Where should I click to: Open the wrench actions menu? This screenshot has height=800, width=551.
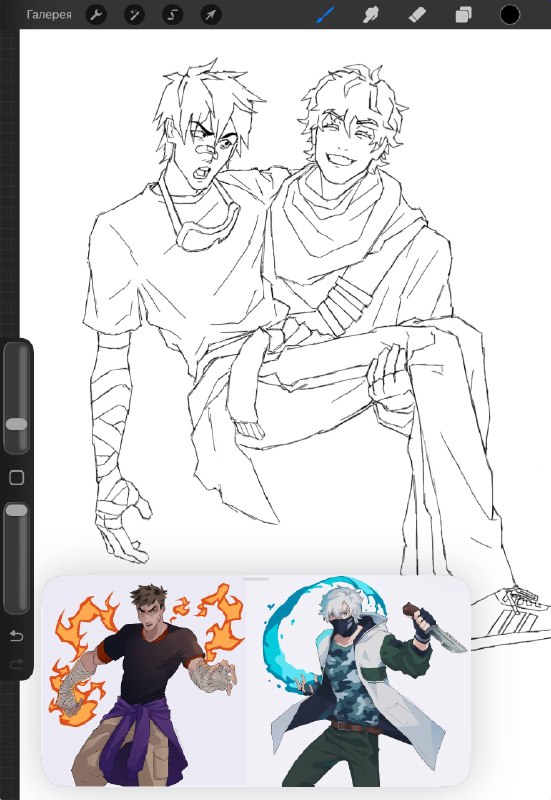[x=96, y=15]
